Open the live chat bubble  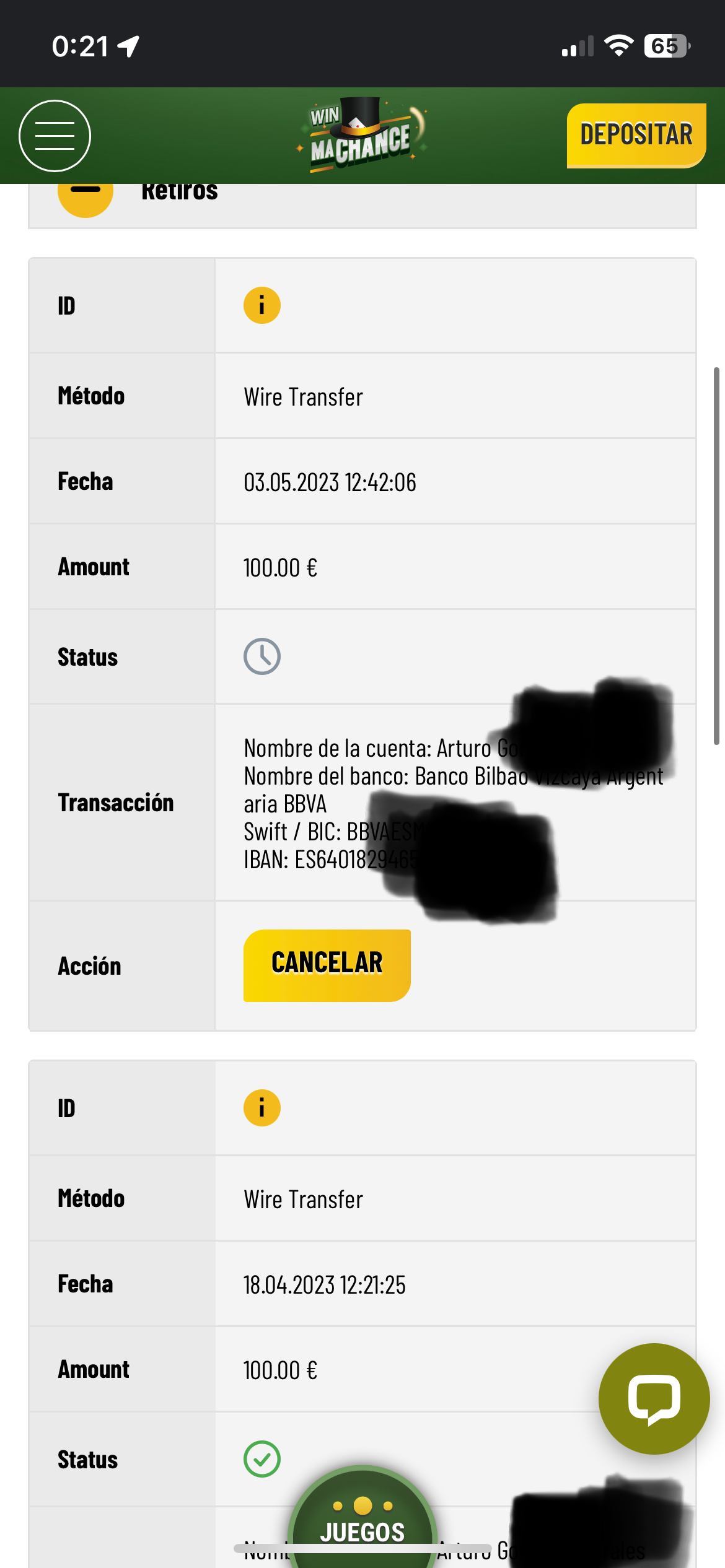[x=654, y=1398]
